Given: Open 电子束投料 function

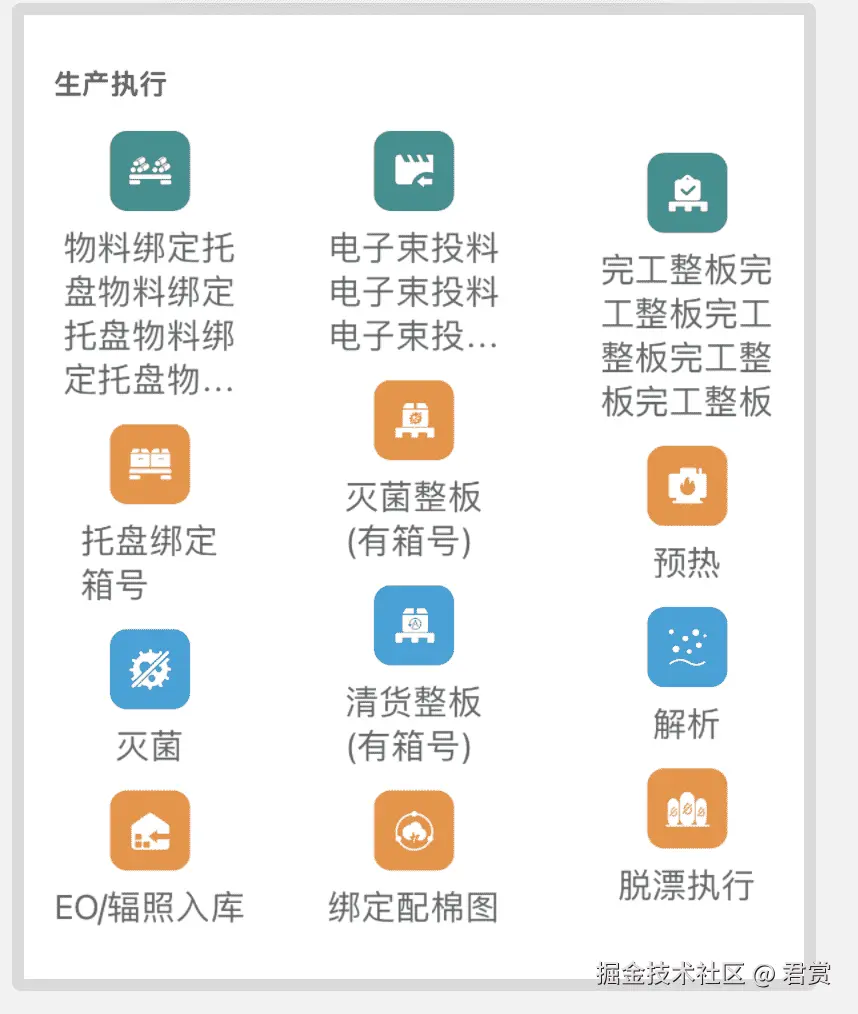Looking at the screenshot, I should pos(413,171).
